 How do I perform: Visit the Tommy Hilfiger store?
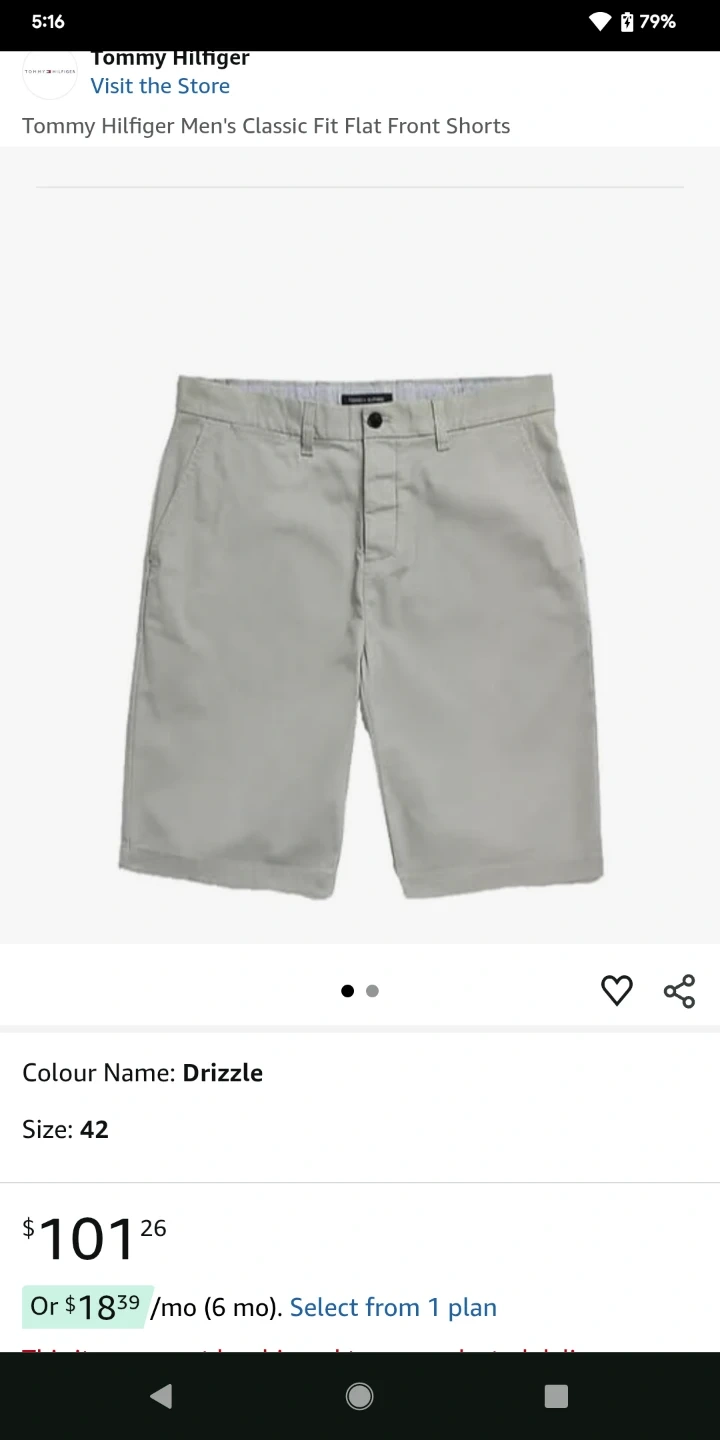coord(160,86)
